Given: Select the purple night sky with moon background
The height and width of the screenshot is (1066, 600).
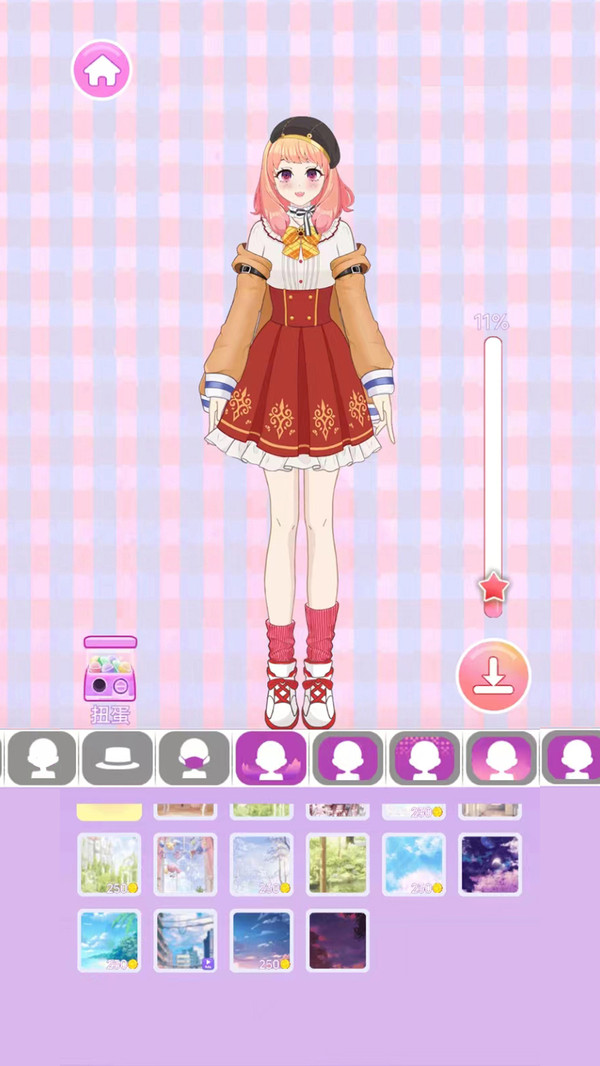Looking at the screenshot, I should tap(490, 864).
